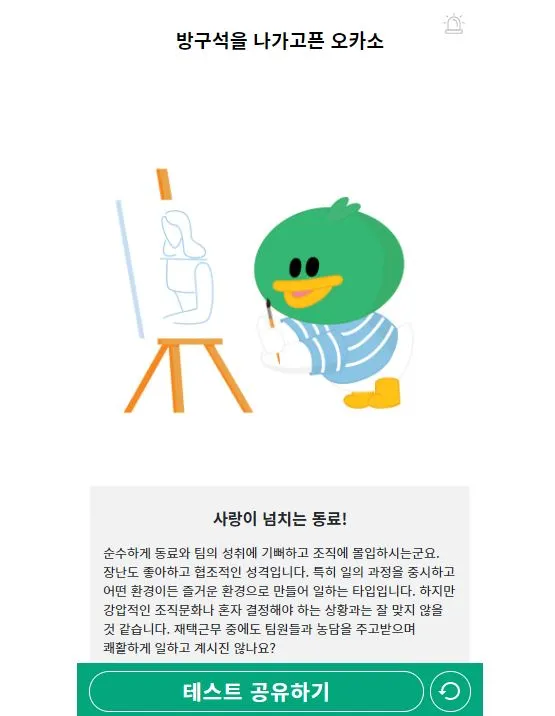Viewport: 555px width, 716px height.
Task: Open the siren report icon
Action: (x=454, y=24)
